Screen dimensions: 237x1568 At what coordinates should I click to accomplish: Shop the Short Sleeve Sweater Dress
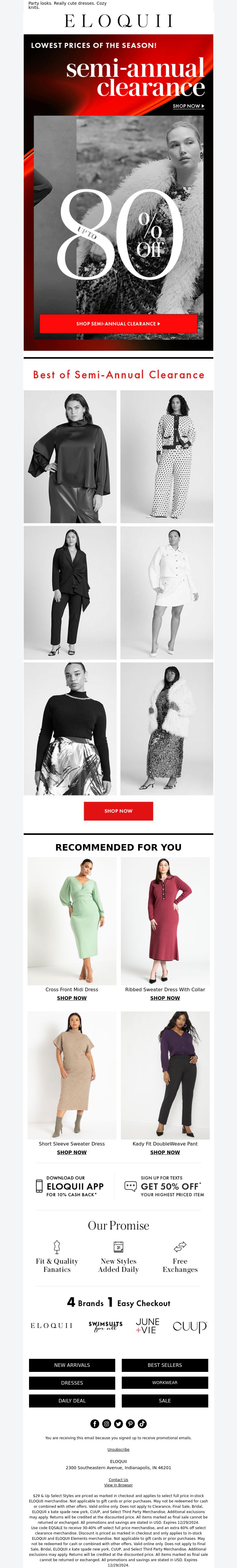coord(72,1152)
